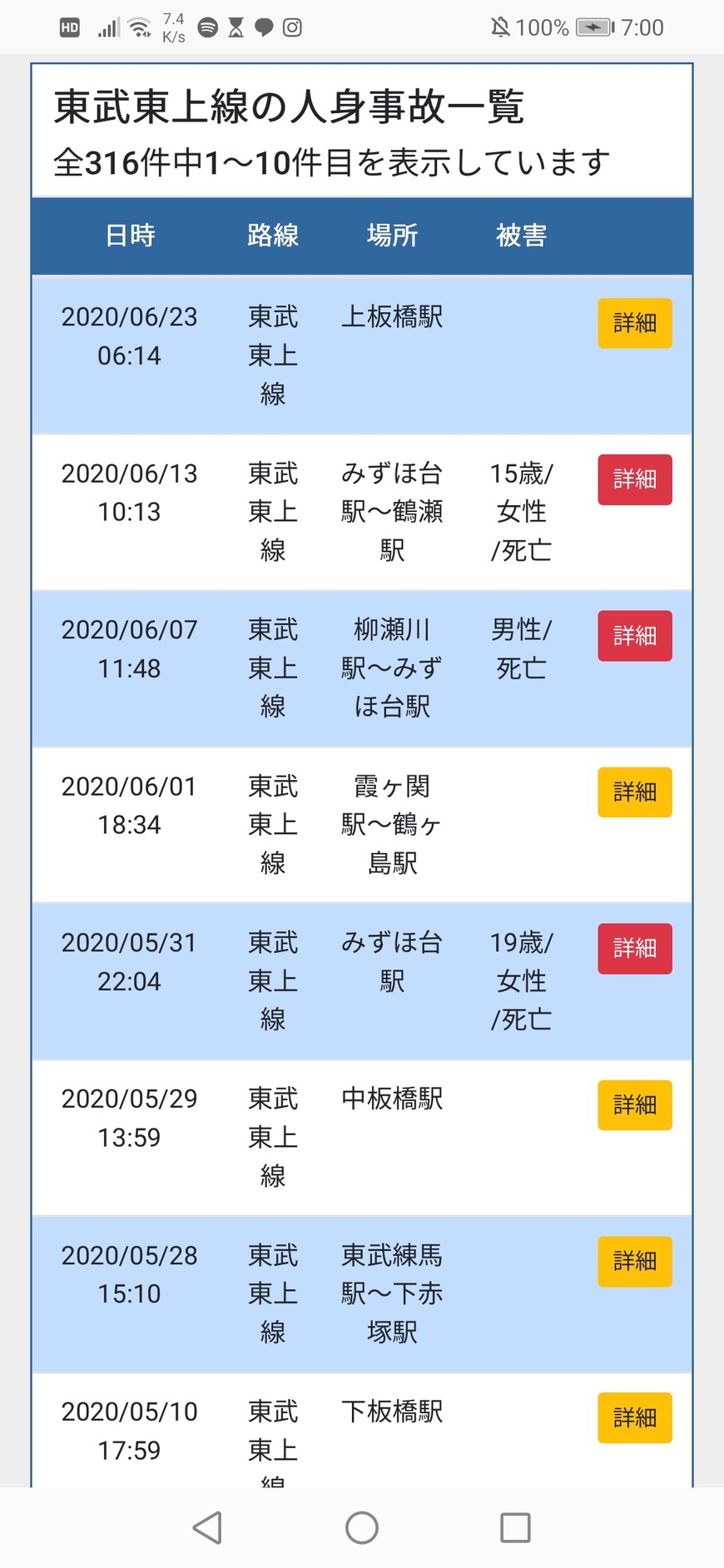View 詳細 of the 2020/05/29 中板橋駅 accident
724x1568 pixels.
(634, 1104)
